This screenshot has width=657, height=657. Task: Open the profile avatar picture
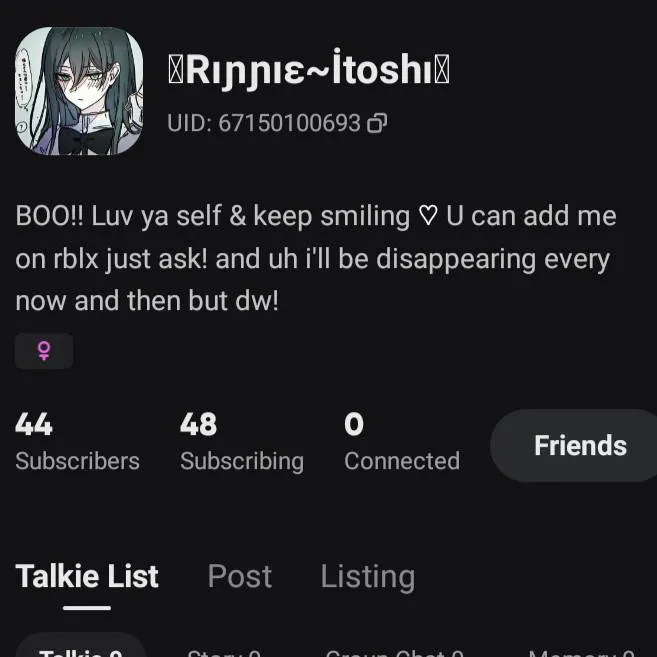tap(79, 91)
